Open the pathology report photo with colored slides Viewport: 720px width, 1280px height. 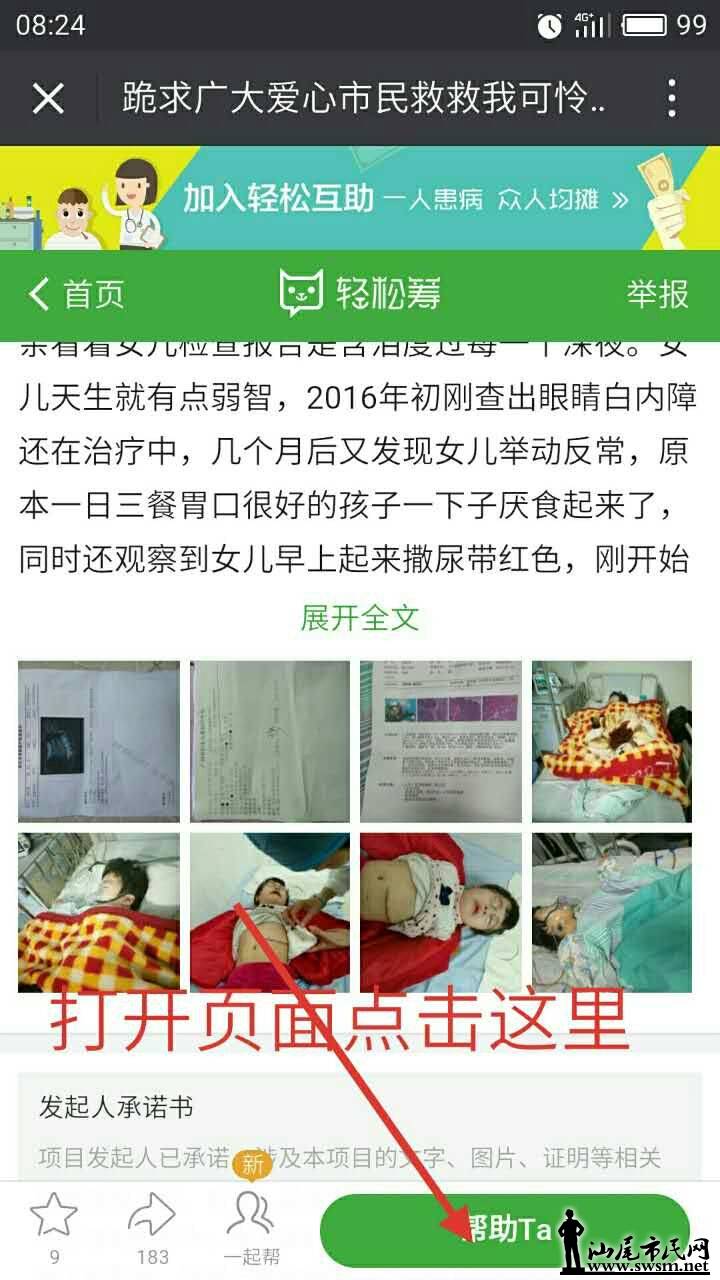point(441,741)
